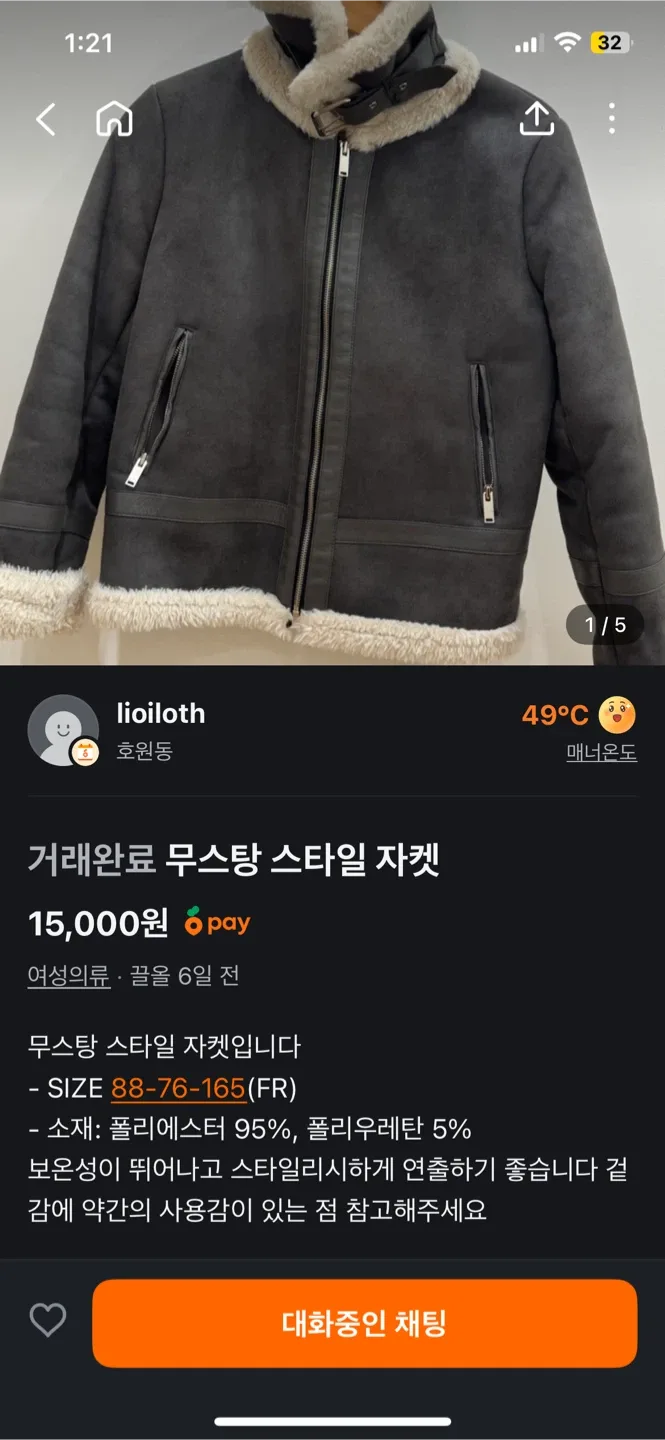Go back using the top-left arrow
Image resolution: width=665 pixels, height=1440 pixels.
coord(45,121)
